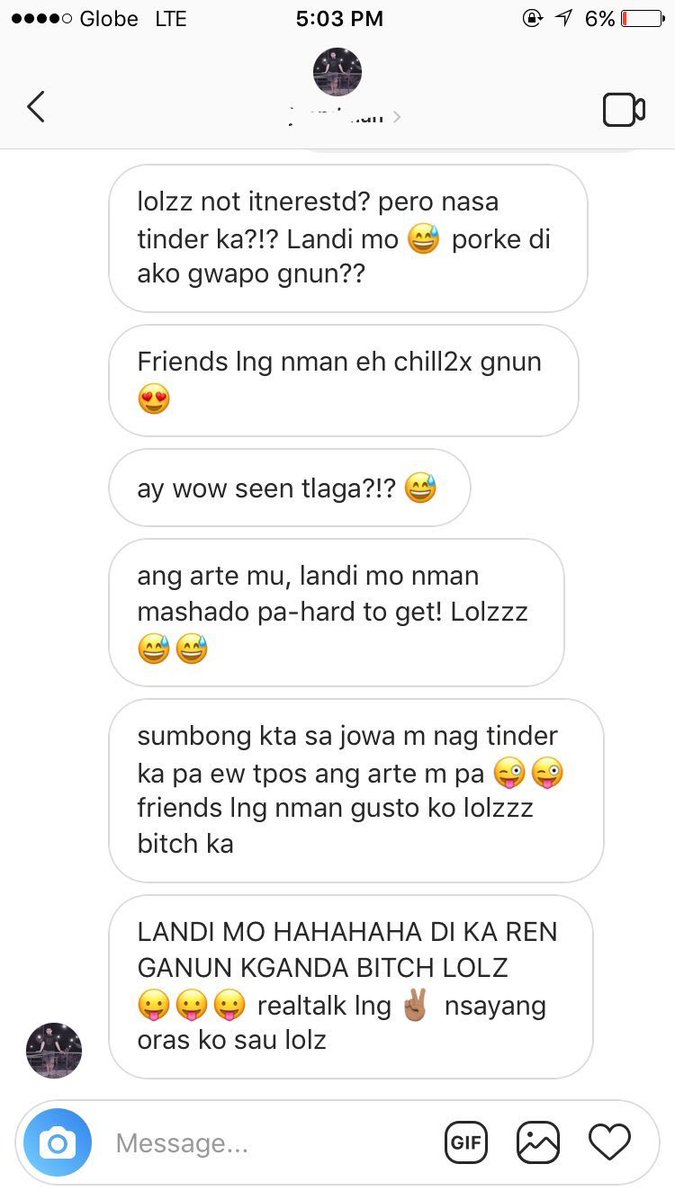Tap the sender's avatar beside the last message

click(x=53, y=1050)
